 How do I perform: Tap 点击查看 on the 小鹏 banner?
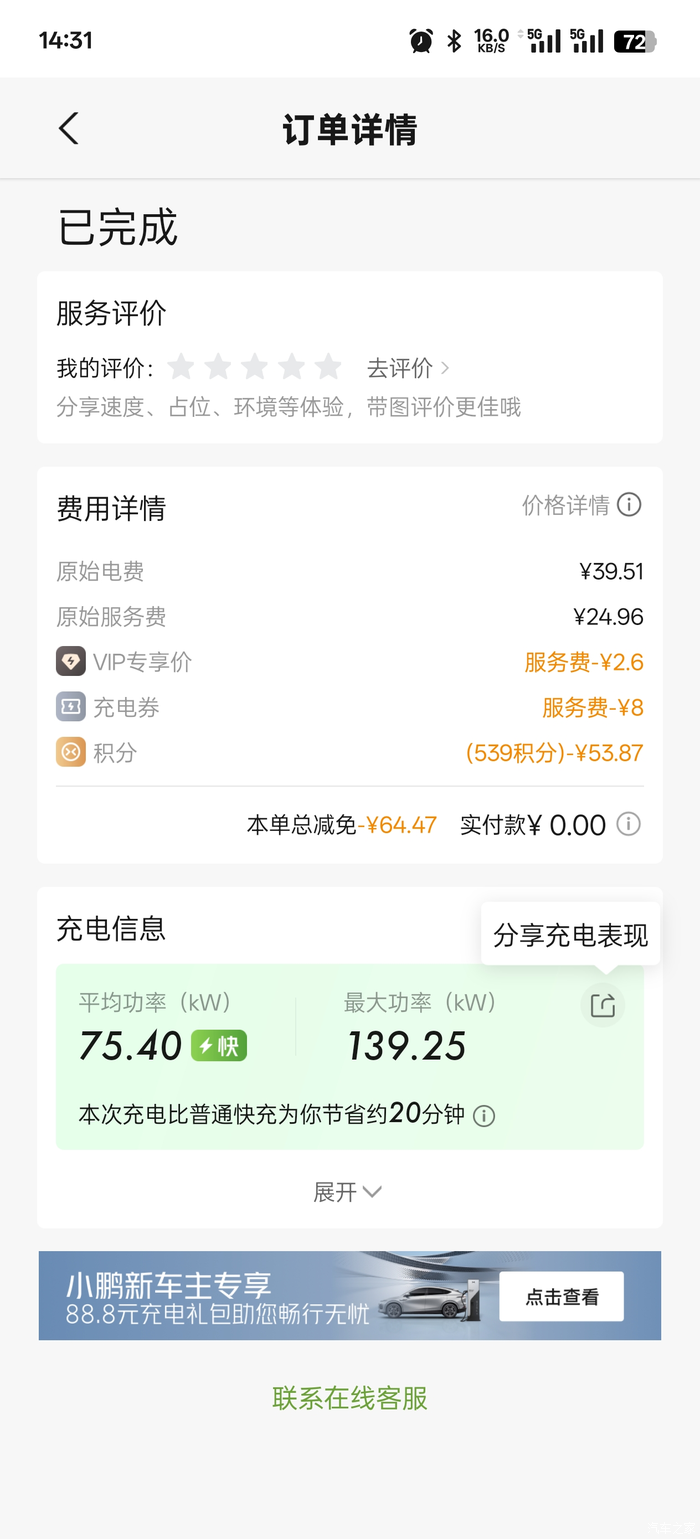point(562,1297)
